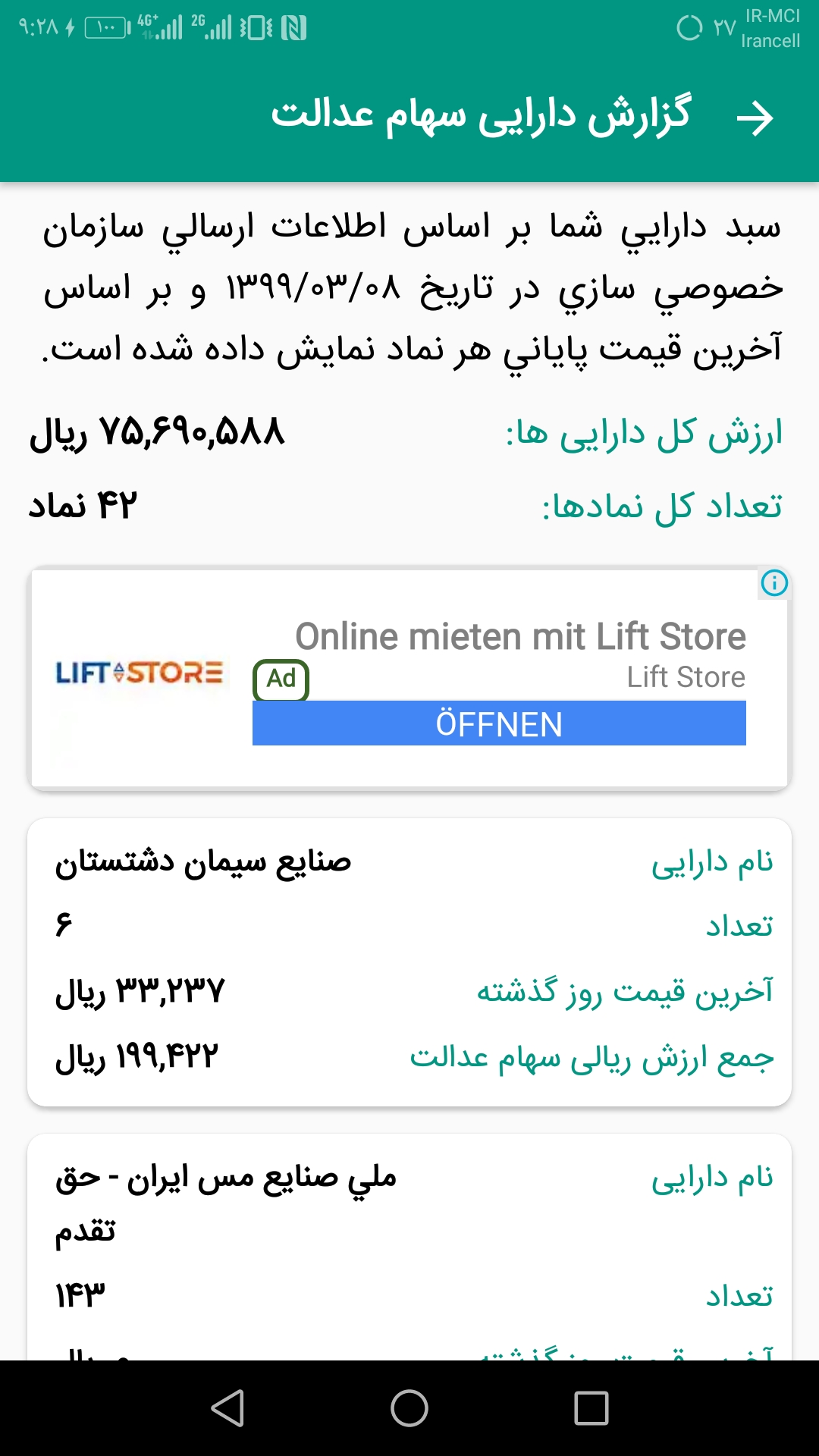Open the صنایع سیمان دشتستان asset card

409,962
